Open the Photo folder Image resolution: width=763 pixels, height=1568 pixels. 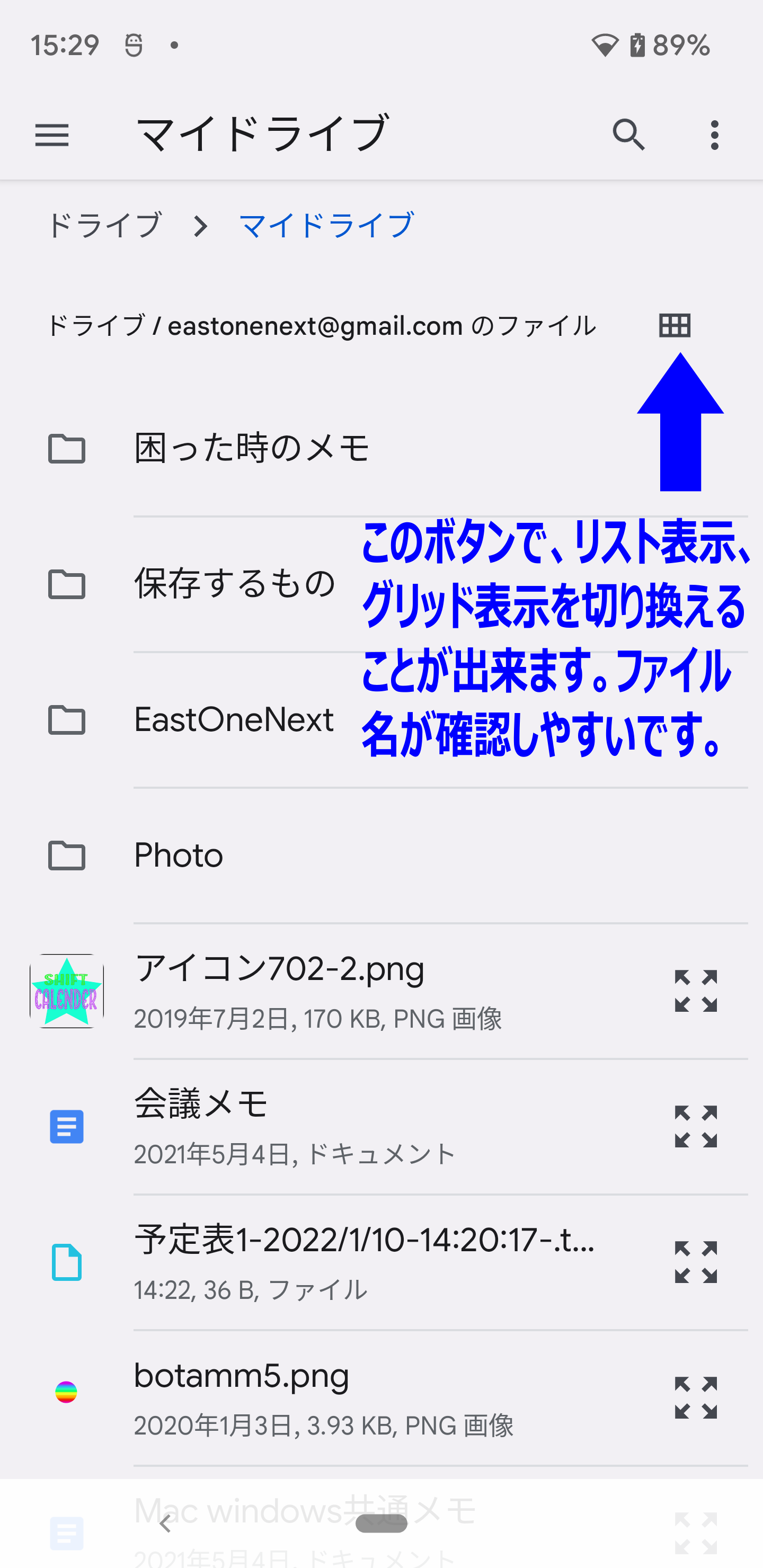point(178,856)
